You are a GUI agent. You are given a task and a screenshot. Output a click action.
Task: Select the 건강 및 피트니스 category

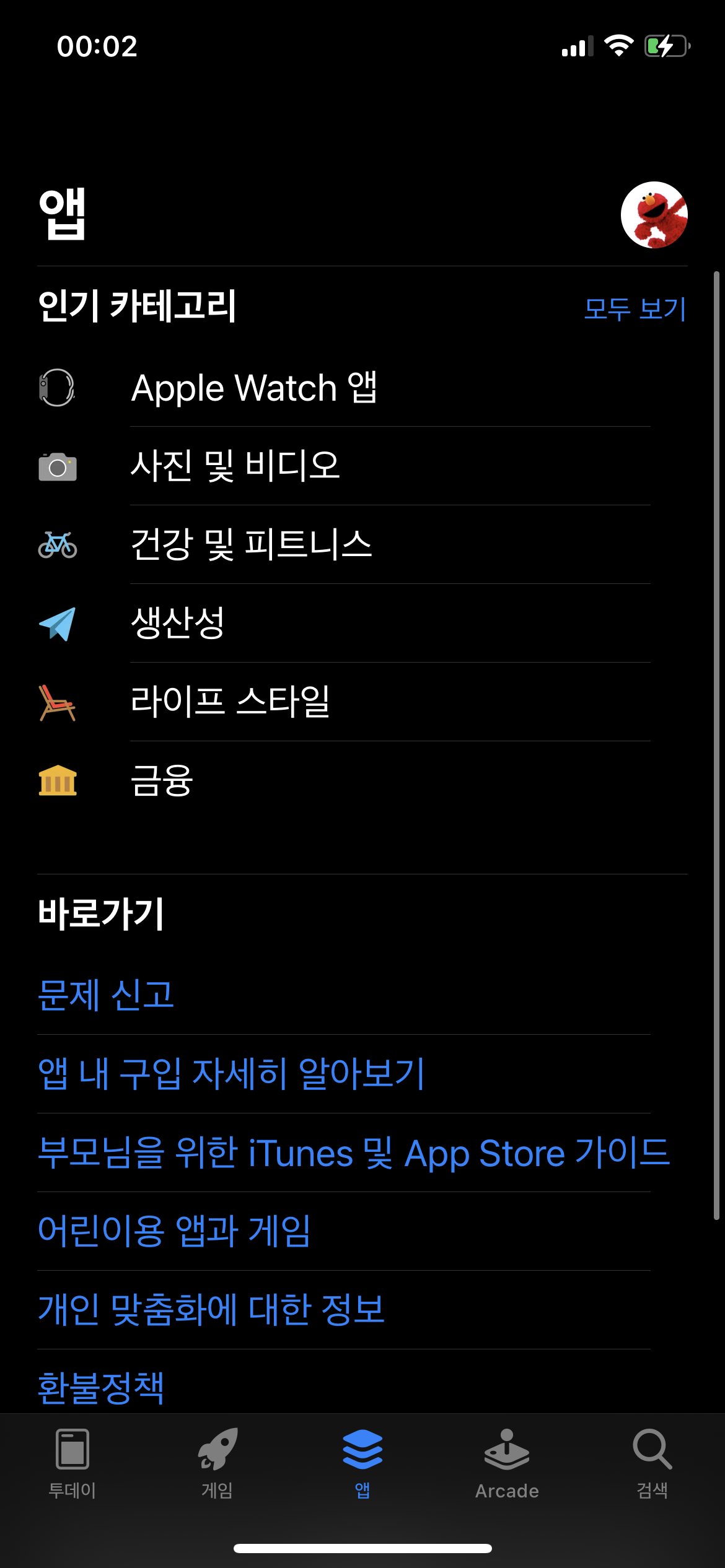coord(251,544)
